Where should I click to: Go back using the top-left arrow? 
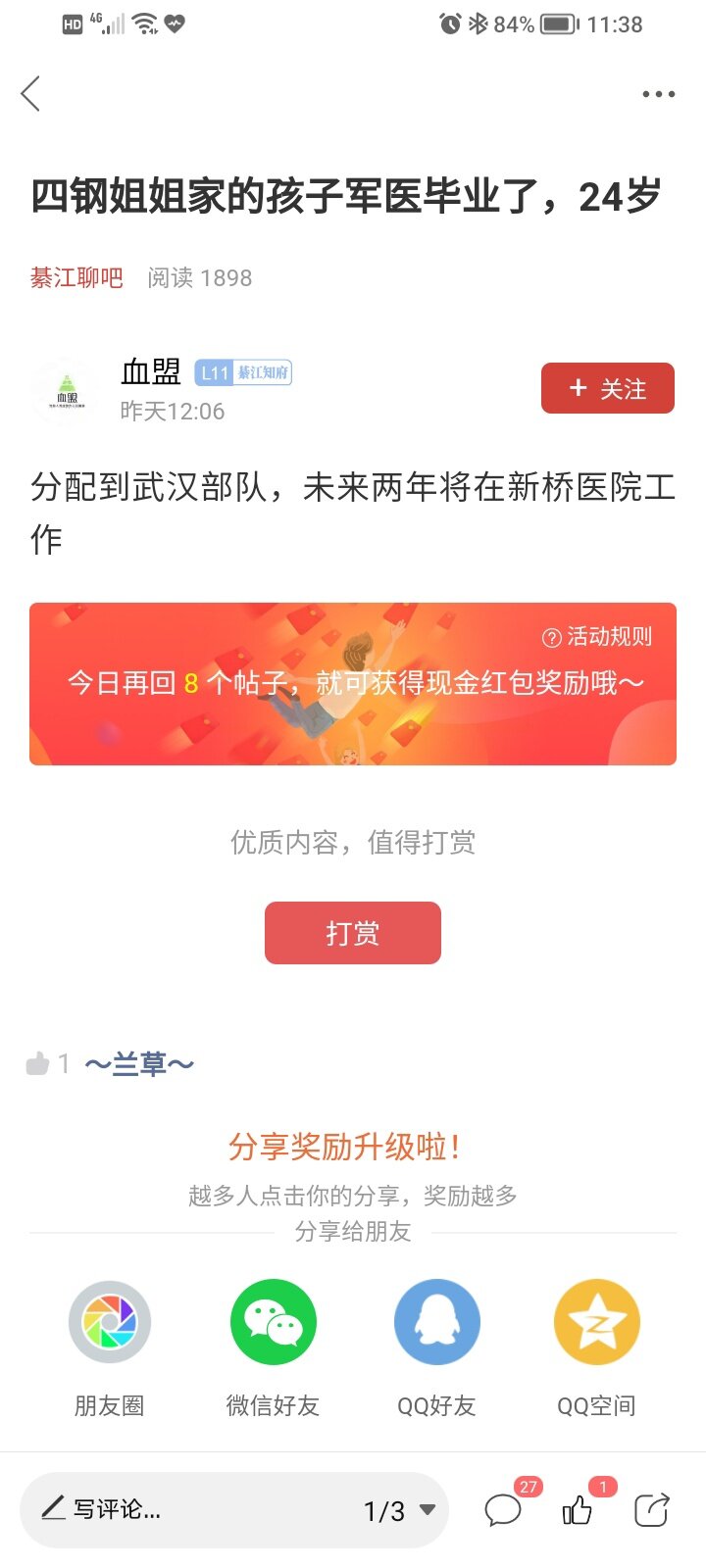coord(30,94)
